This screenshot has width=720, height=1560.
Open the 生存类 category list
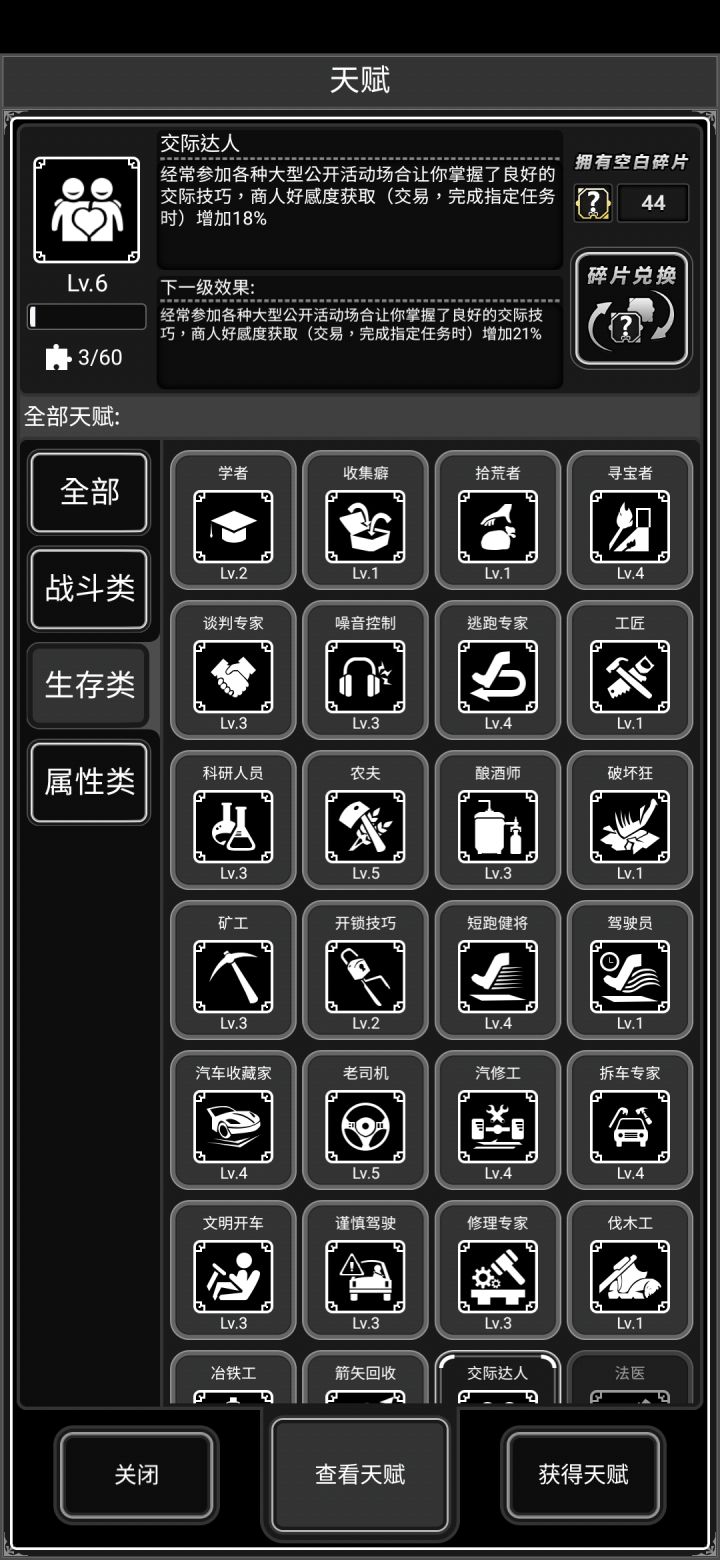point(89,686)
